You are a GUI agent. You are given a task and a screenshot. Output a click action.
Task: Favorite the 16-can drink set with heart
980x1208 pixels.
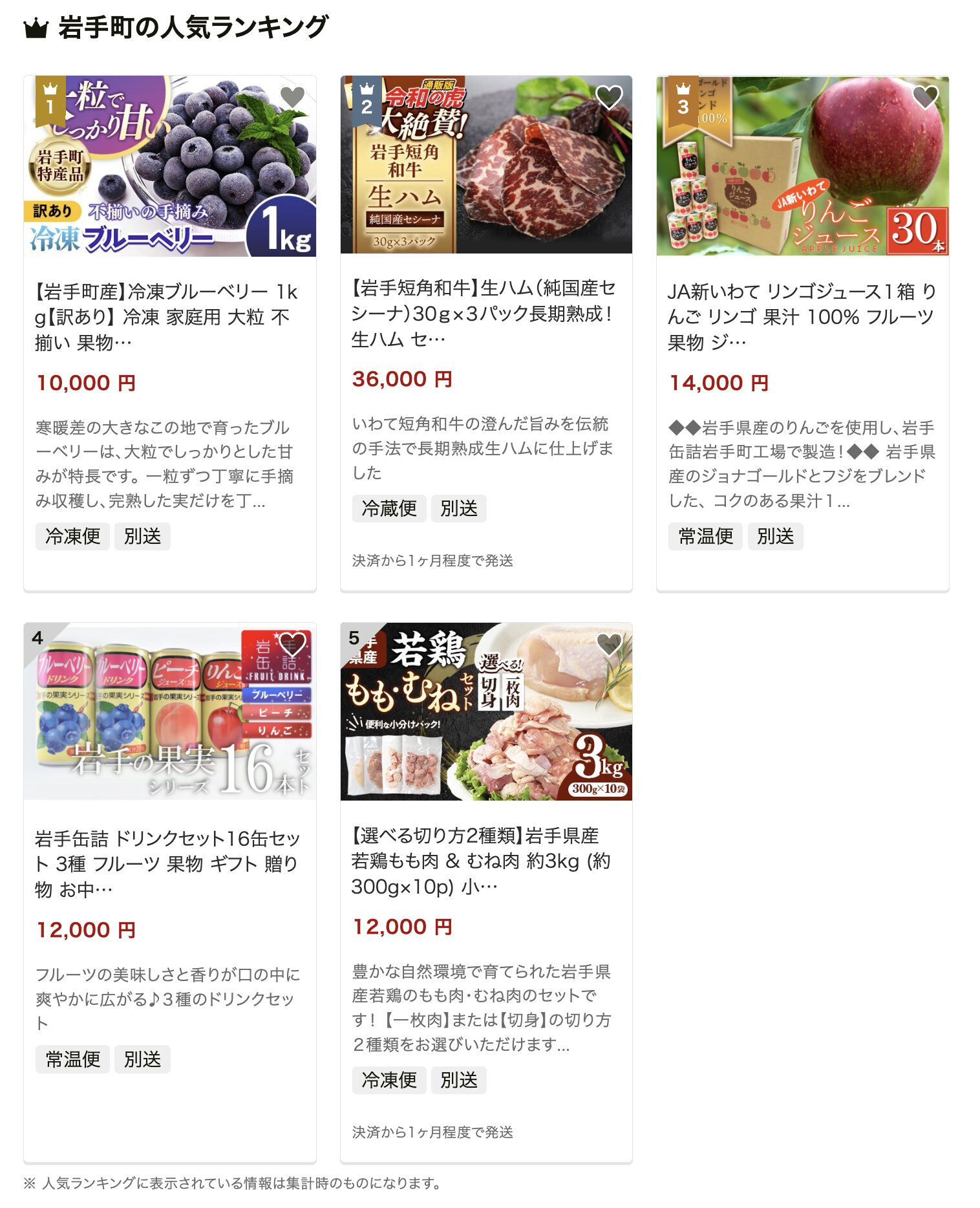pyautogui.click(x=292, y=644)
